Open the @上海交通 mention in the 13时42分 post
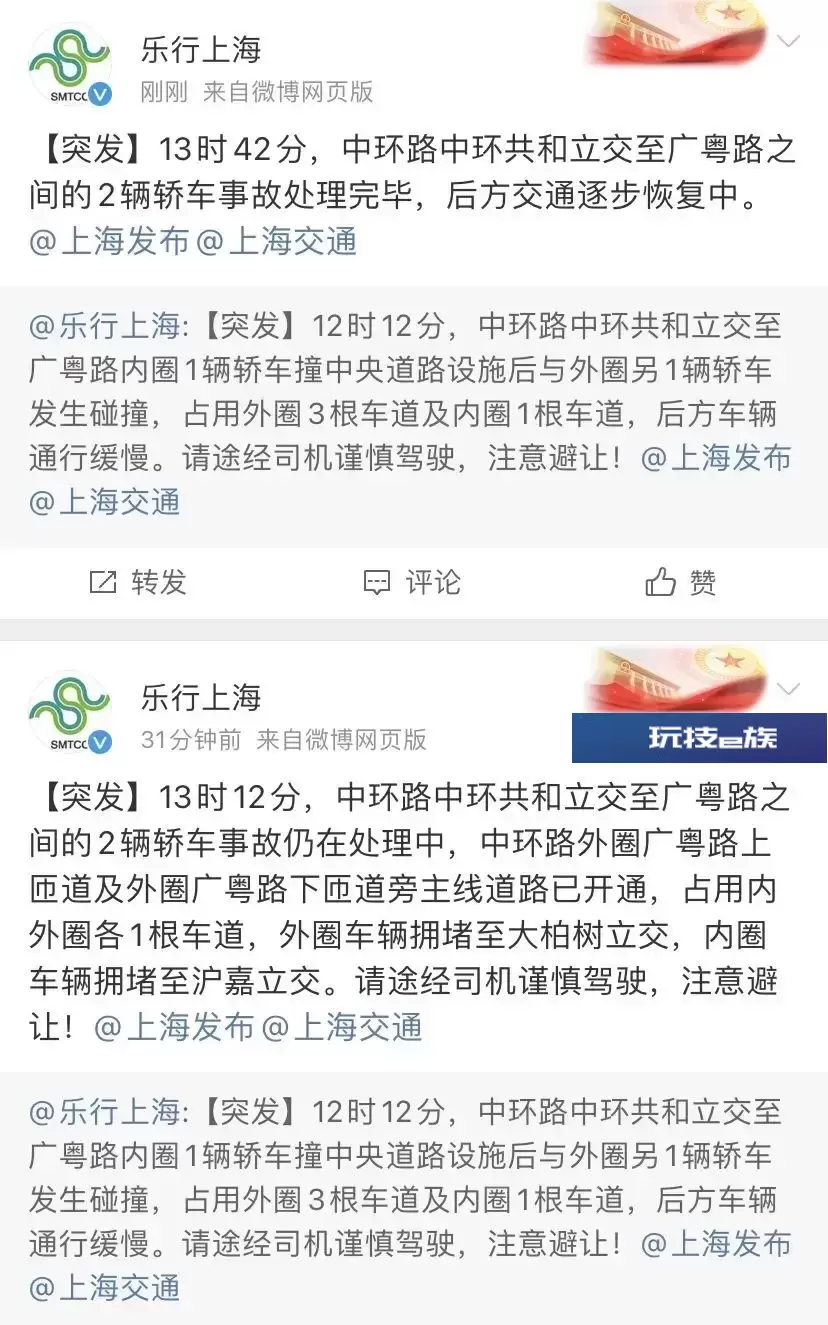 [277, 241]
